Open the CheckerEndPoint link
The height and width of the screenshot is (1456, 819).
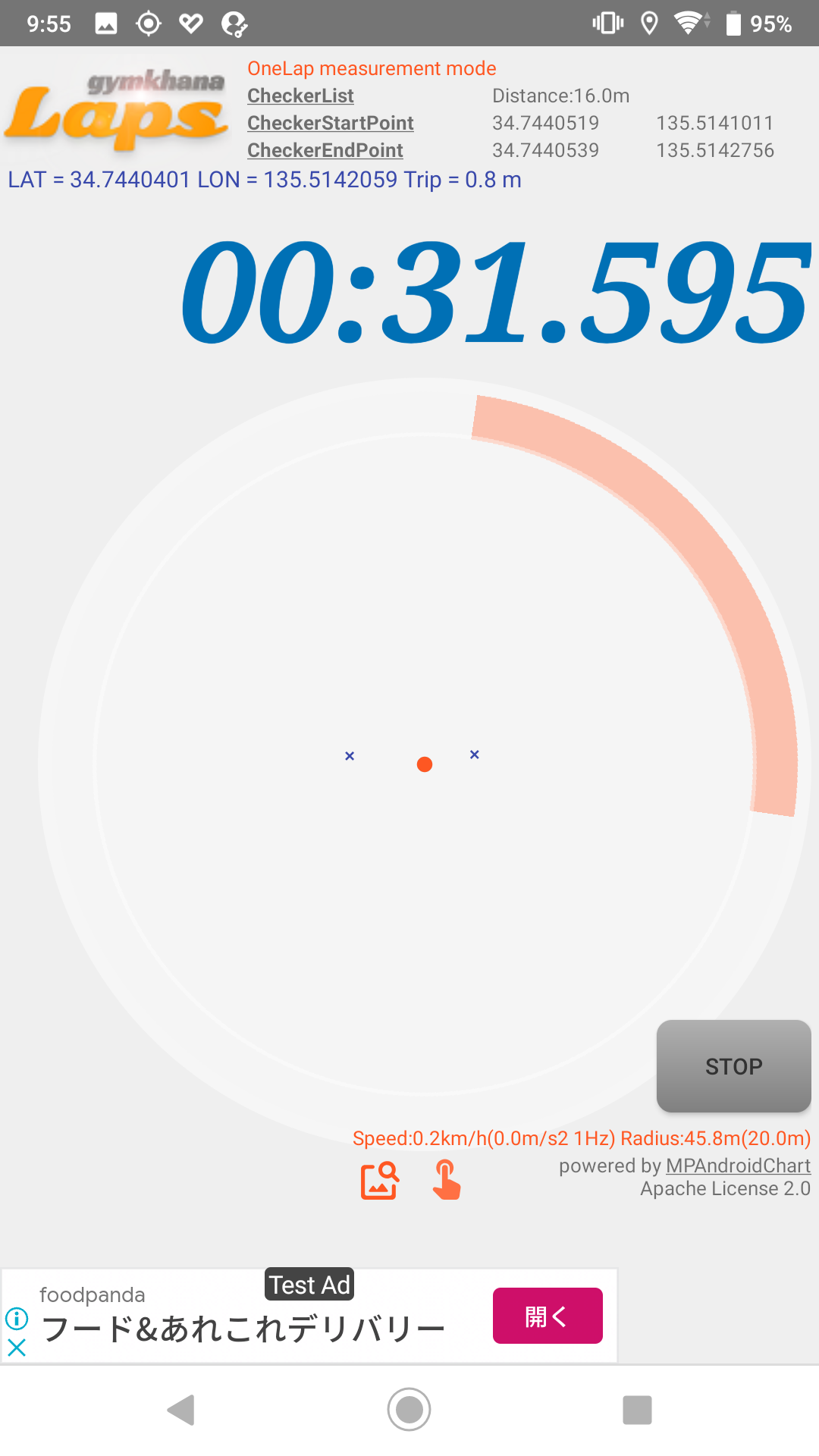(325, 150)
